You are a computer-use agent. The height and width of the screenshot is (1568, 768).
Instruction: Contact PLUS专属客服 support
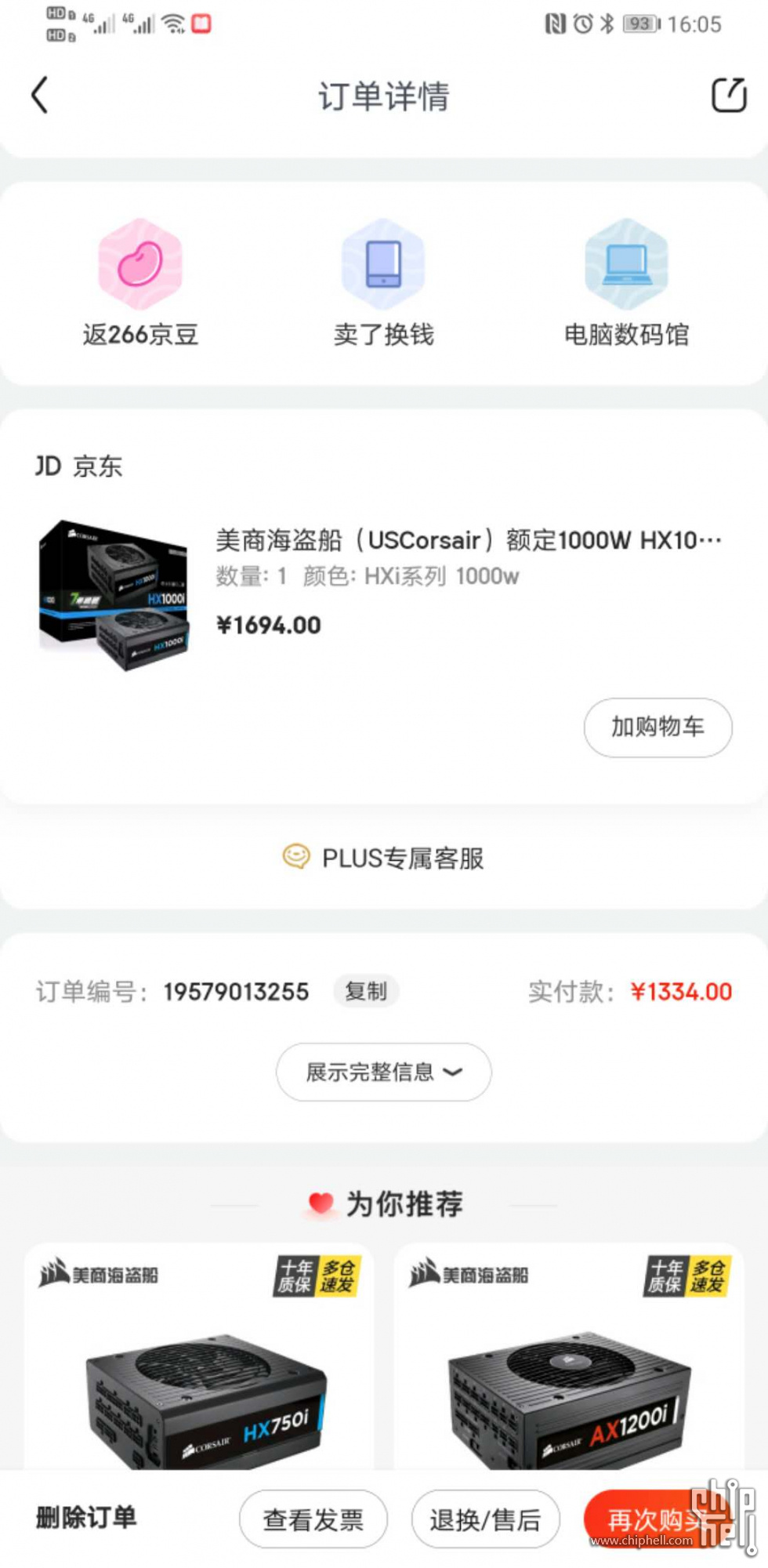tap(384, 858)
